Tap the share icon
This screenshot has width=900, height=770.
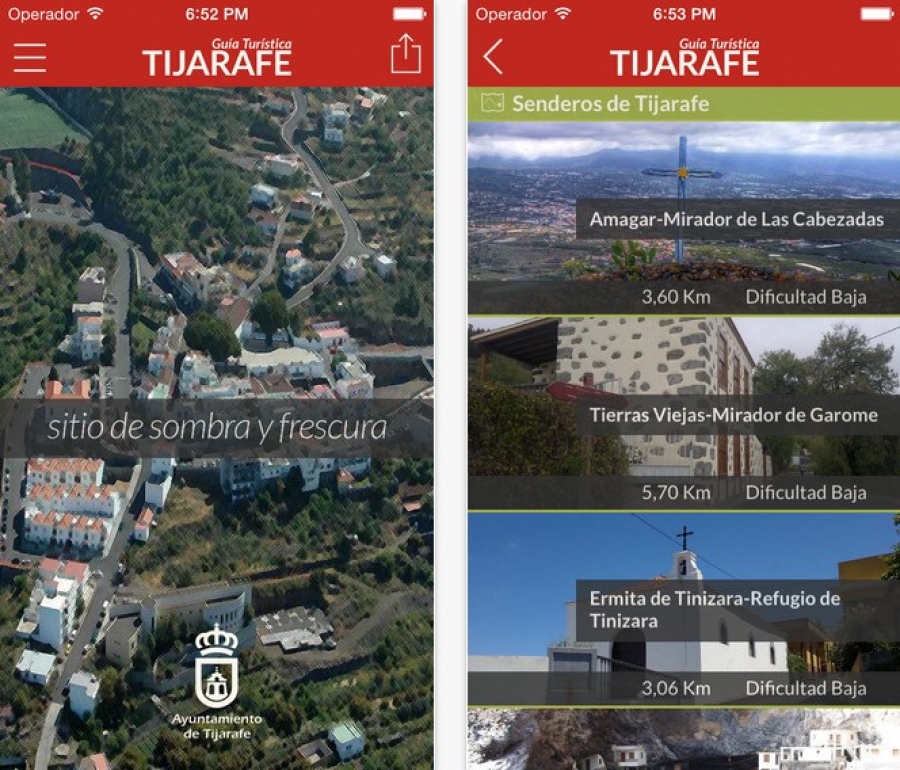[406, 53]
